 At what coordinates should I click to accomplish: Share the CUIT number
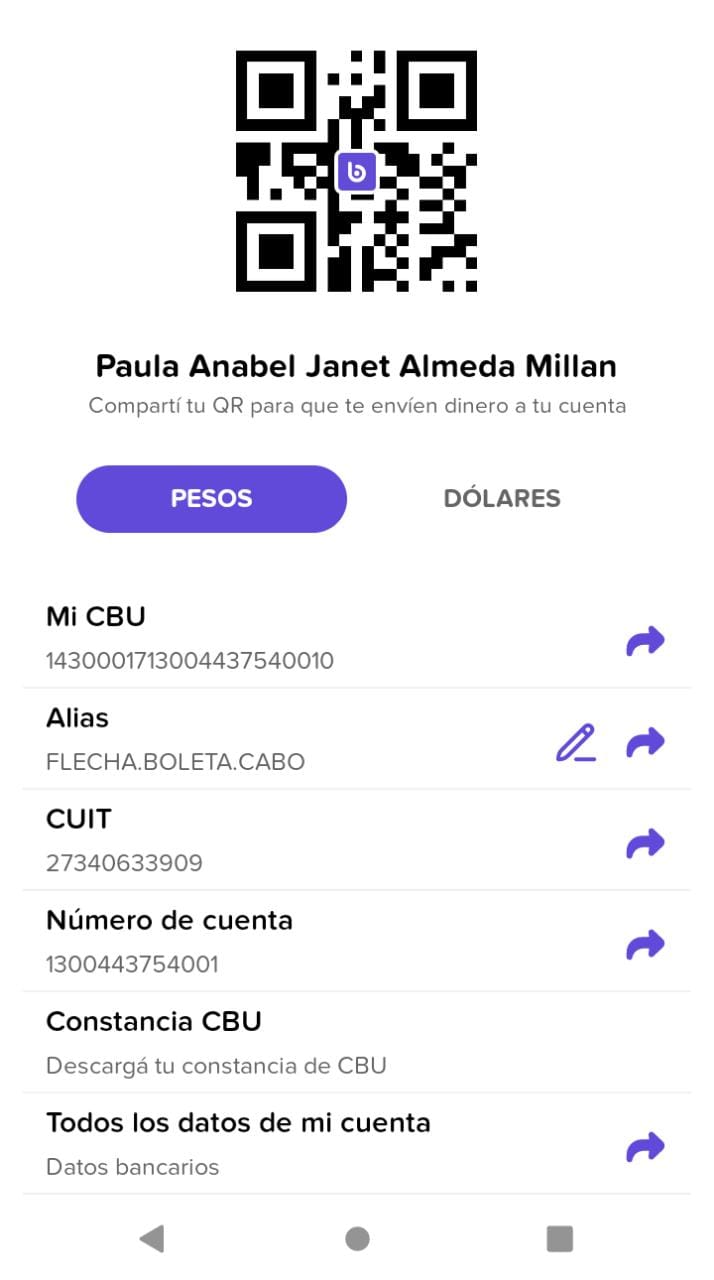645,843
